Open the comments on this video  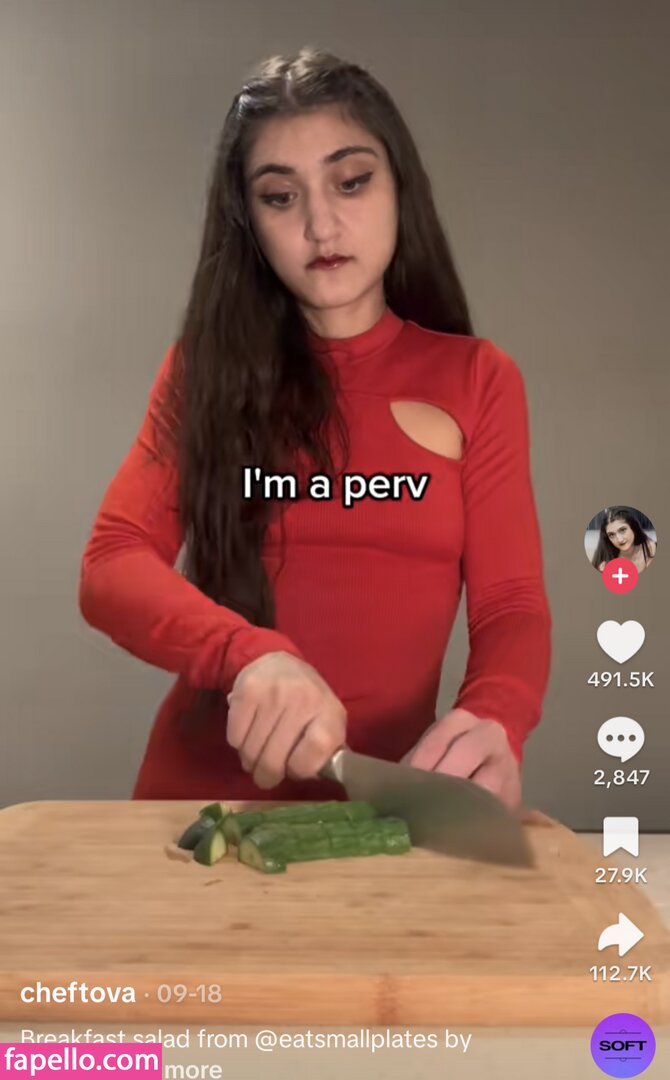pos(620,740)
